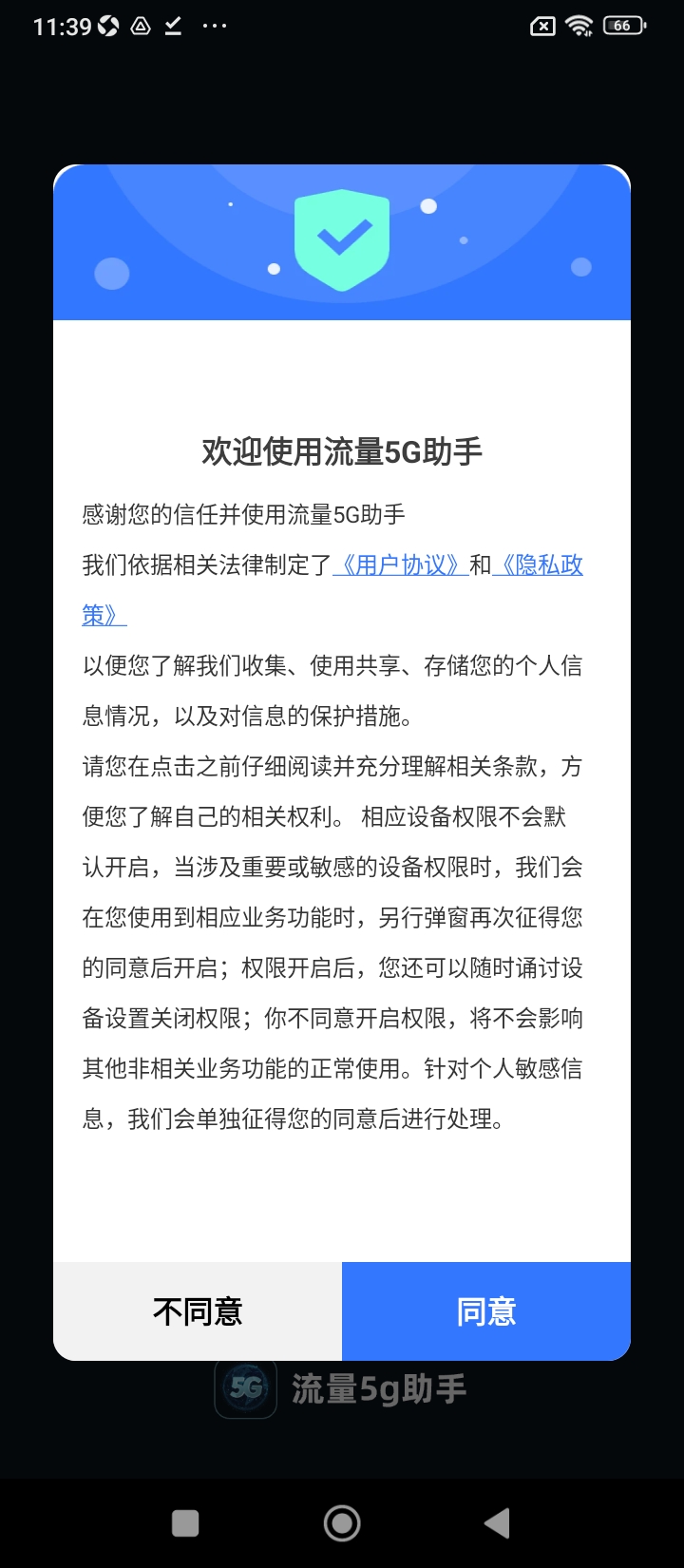Go back using system navigation
Viewport: 684px width, 1568px height.
click(x=497, y=1523)
